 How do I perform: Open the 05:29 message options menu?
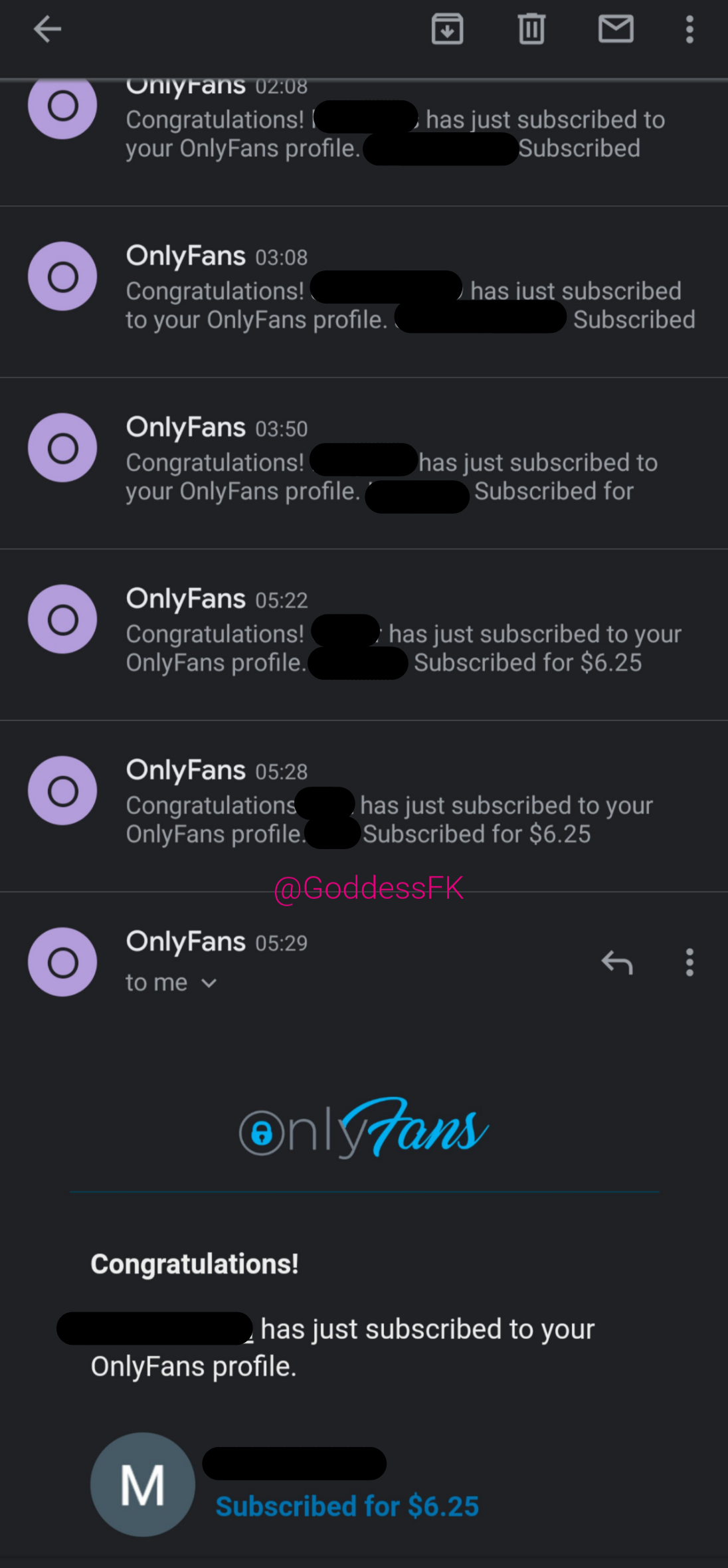(x=689, y=963)
